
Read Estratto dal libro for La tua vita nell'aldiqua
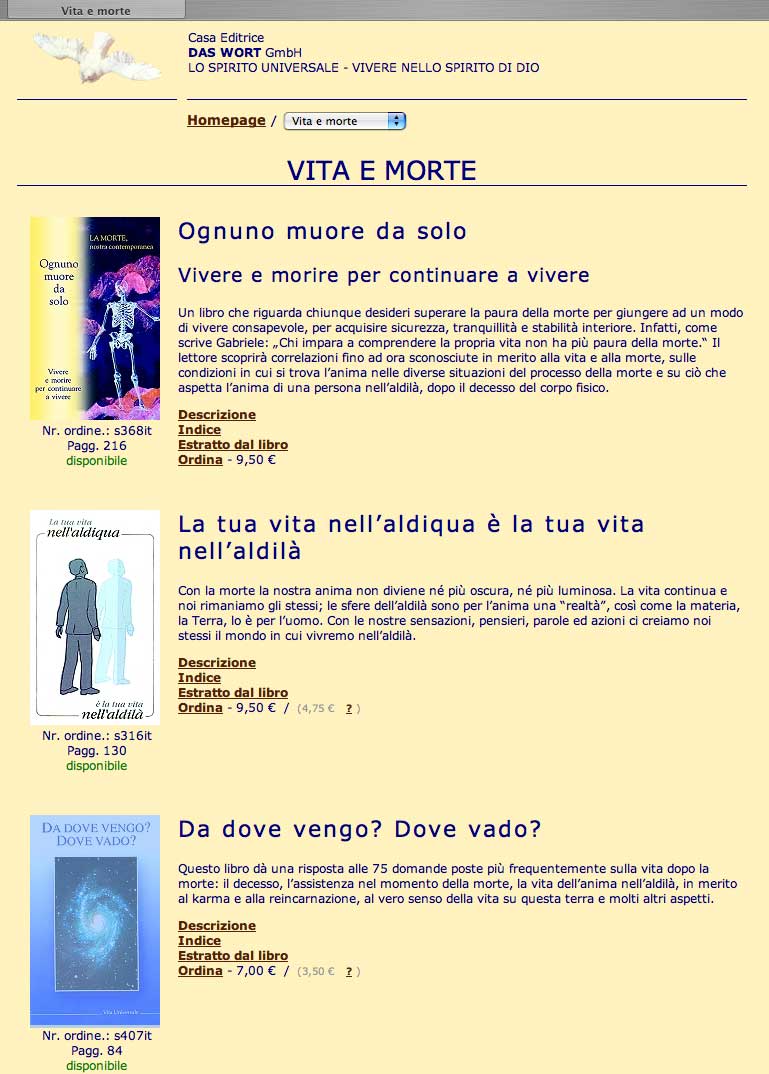coord(232,693)
